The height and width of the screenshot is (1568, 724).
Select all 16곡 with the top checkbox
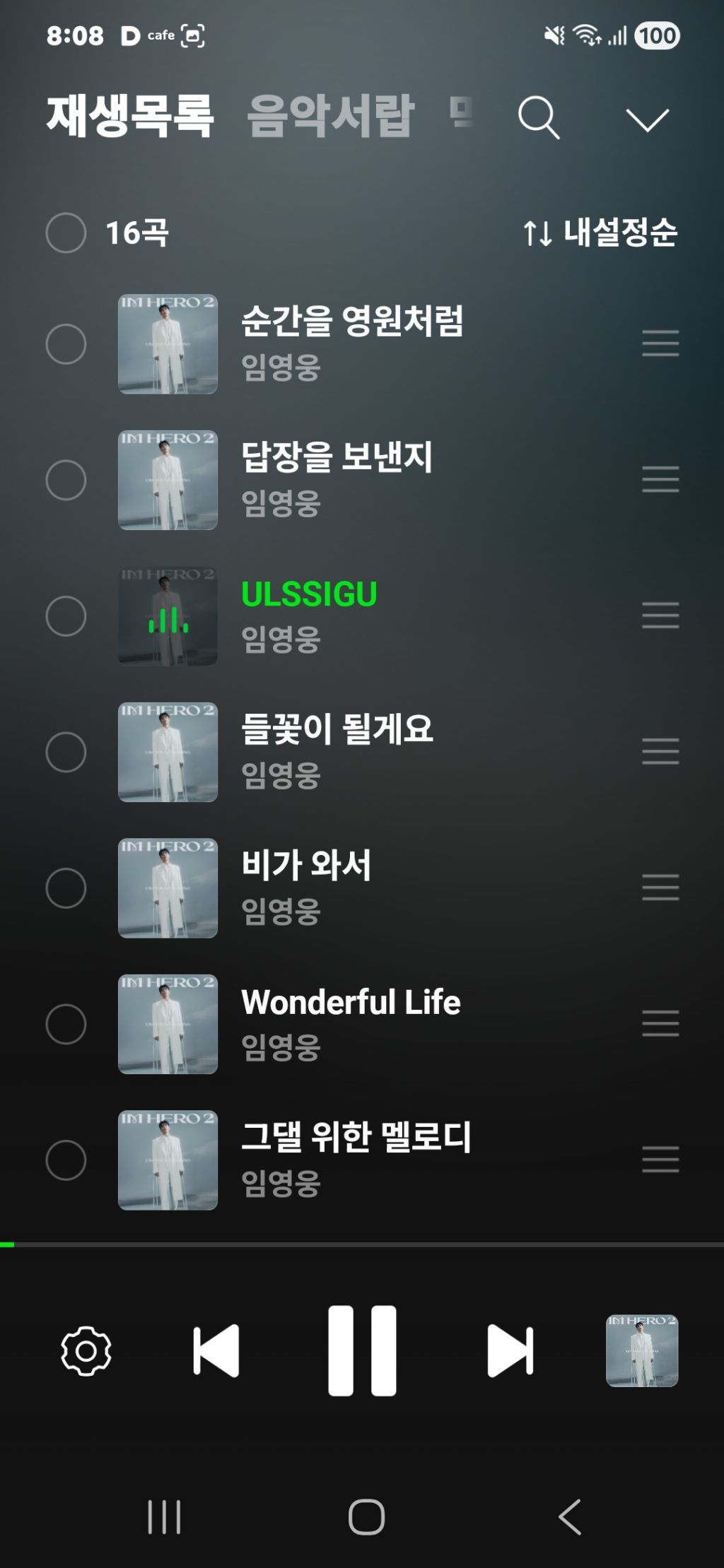[x=66, y=232]
